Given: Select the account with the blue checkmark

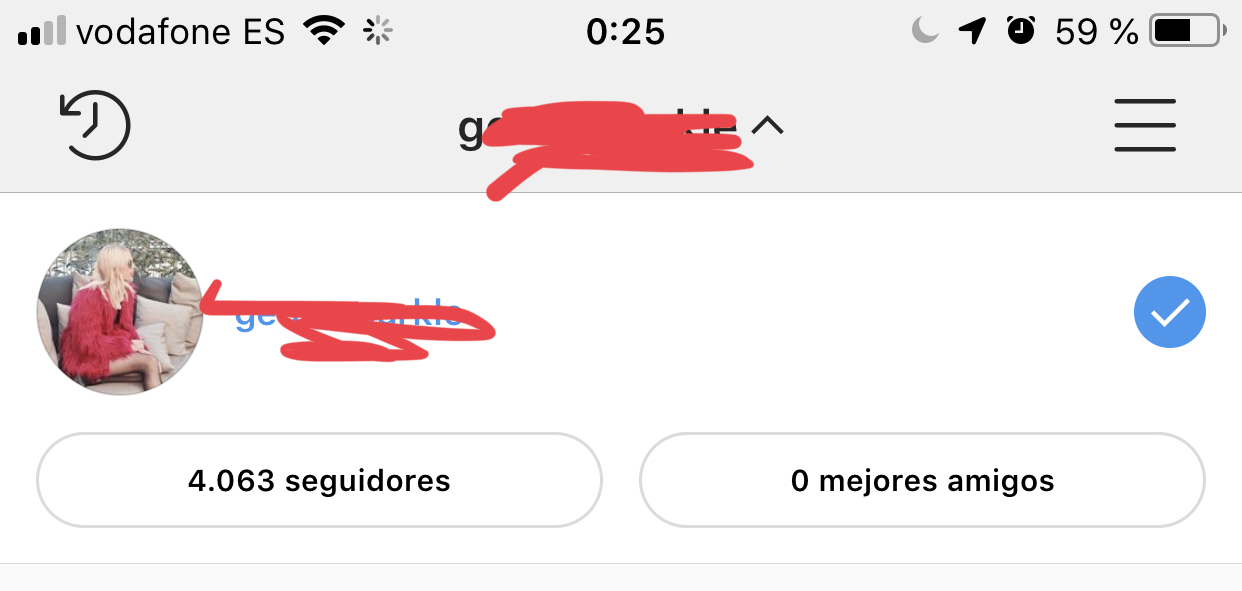Looking at the screenshot, I should [x=1169, y=312].
